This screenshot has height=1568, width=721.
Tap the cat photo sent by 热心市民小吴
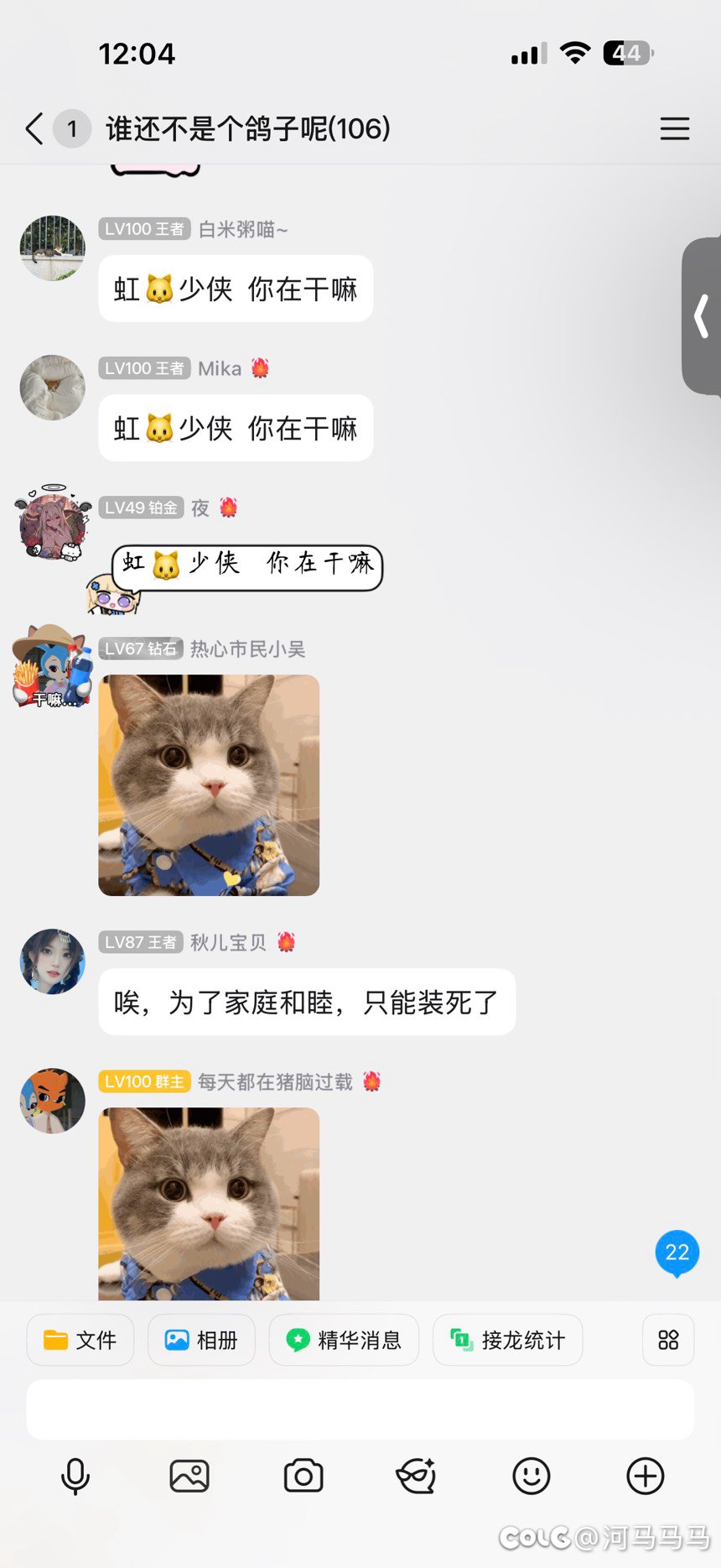[208, 784]
